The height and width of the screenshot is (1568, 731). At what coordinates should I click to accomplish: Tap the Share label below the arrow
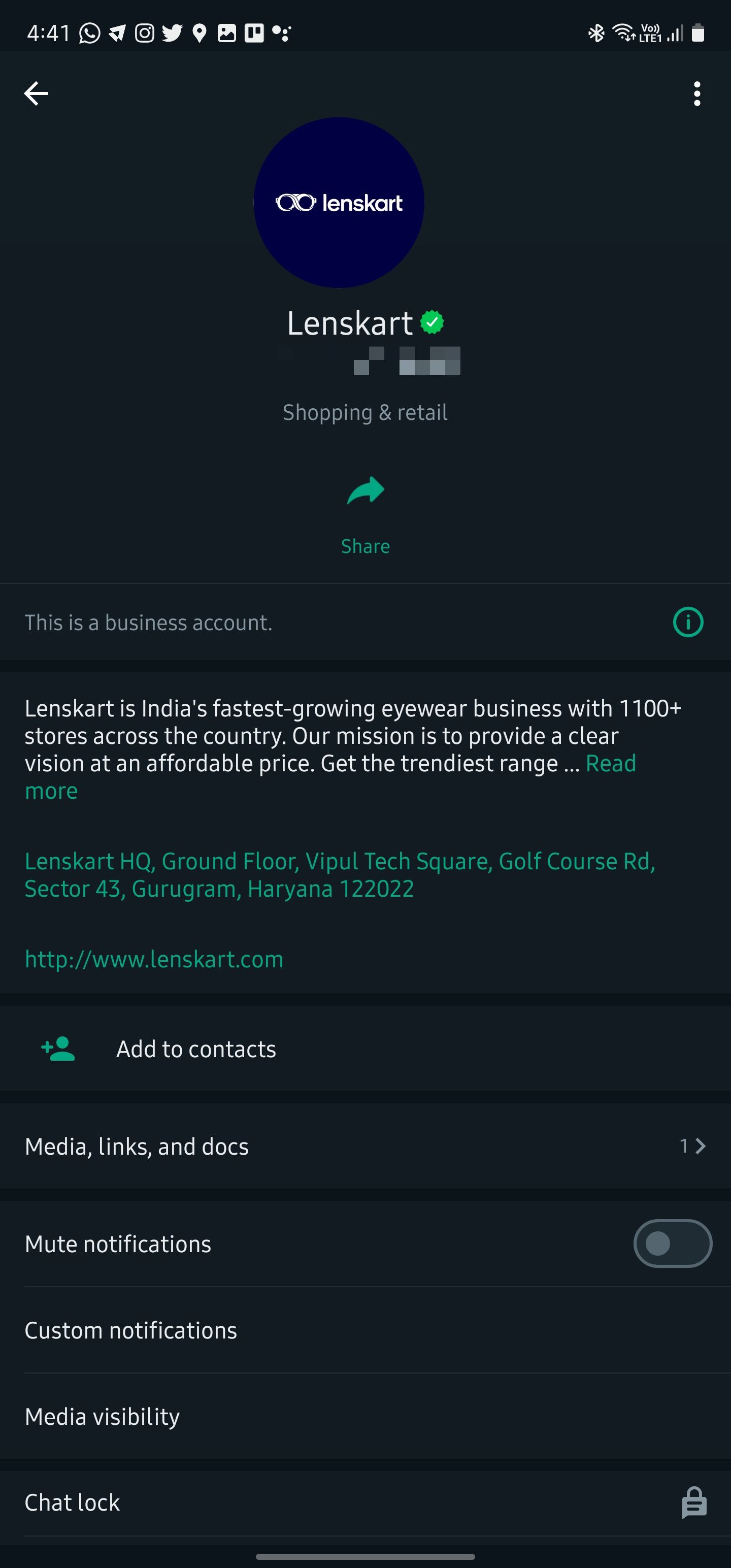(365, 545)
